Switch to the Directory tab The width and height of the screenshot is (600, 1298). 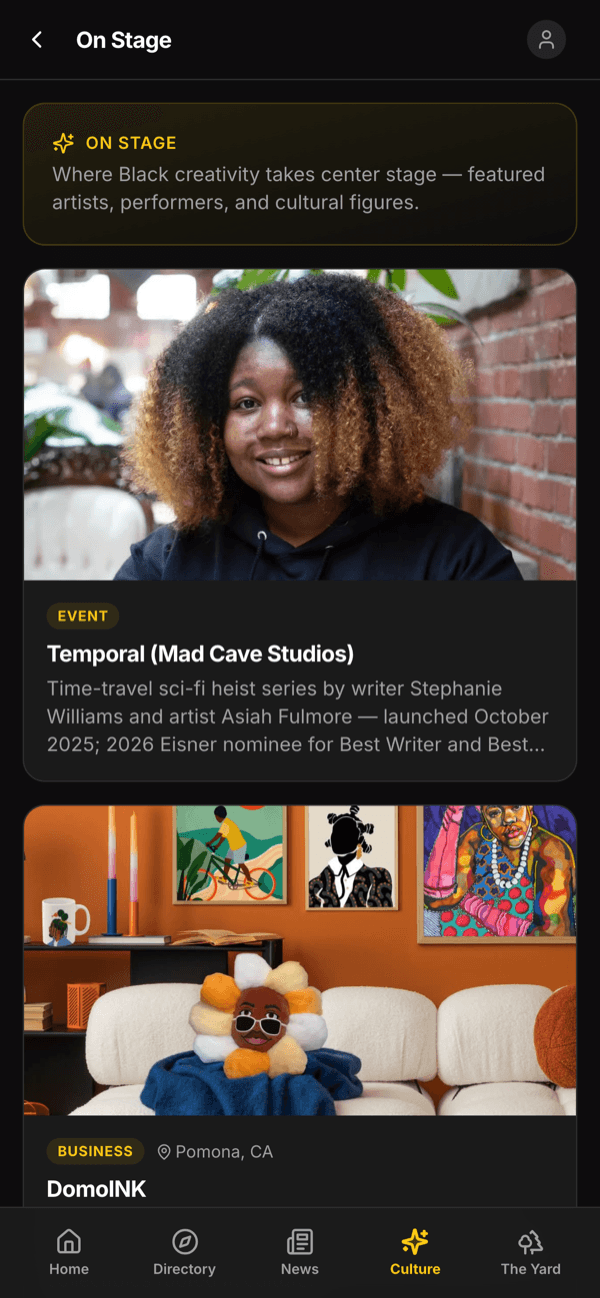click(x=184, y=1252)
